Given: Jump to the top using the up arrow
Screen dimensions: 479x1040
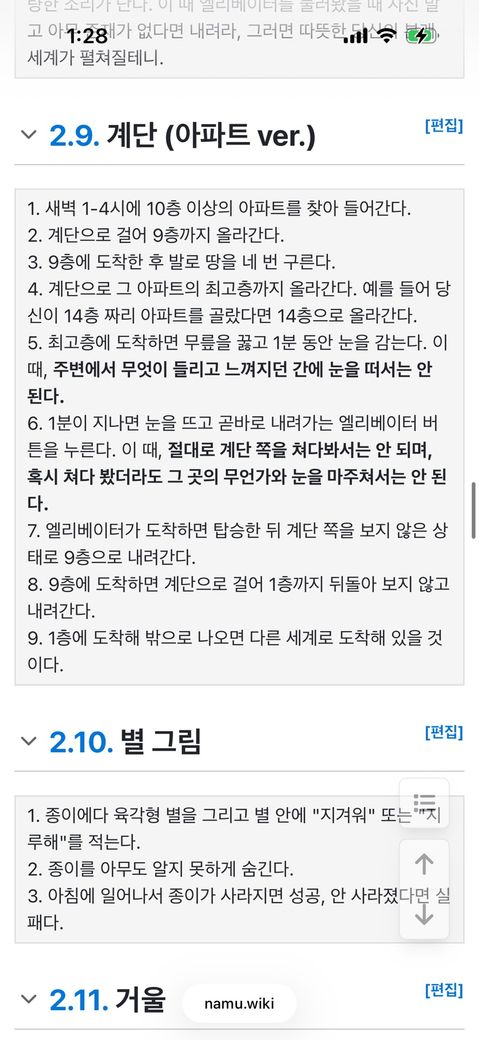Looking at the screenshot, I should (424, 864).
